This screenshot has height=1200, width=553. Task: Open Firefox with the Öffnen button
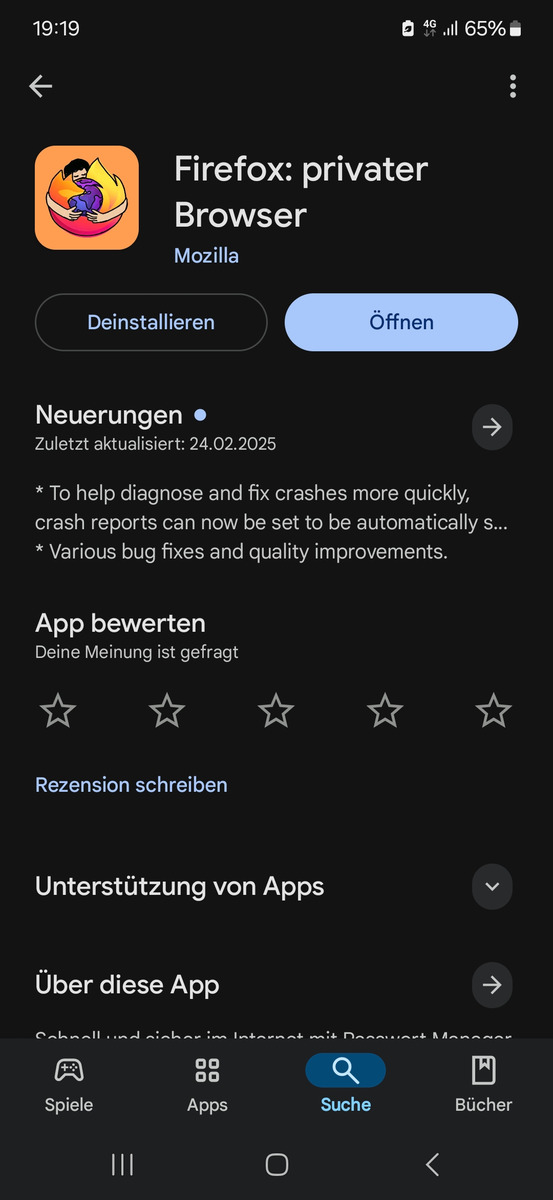click(401, 322)
